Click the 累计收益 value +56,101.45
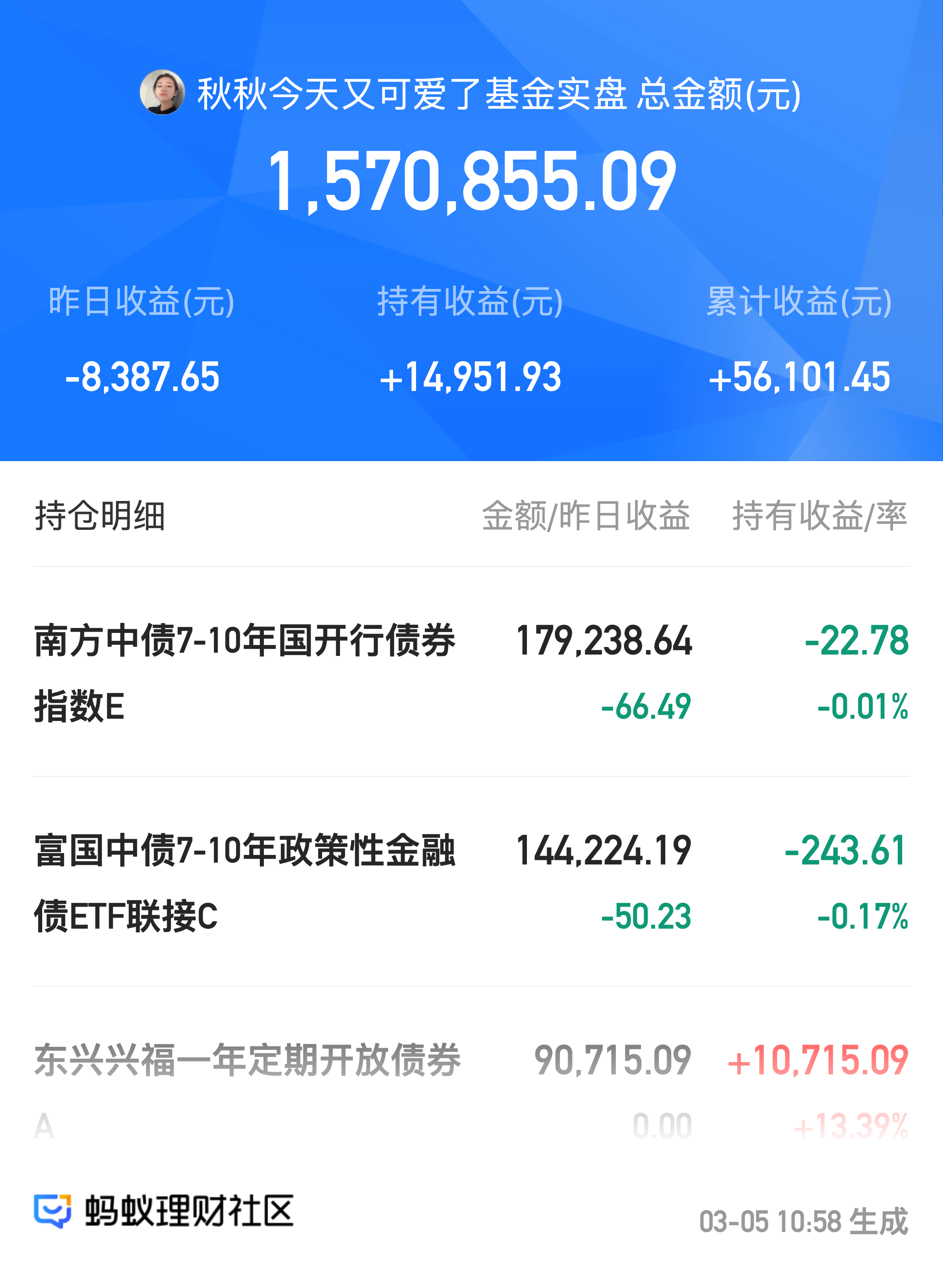 799,377
